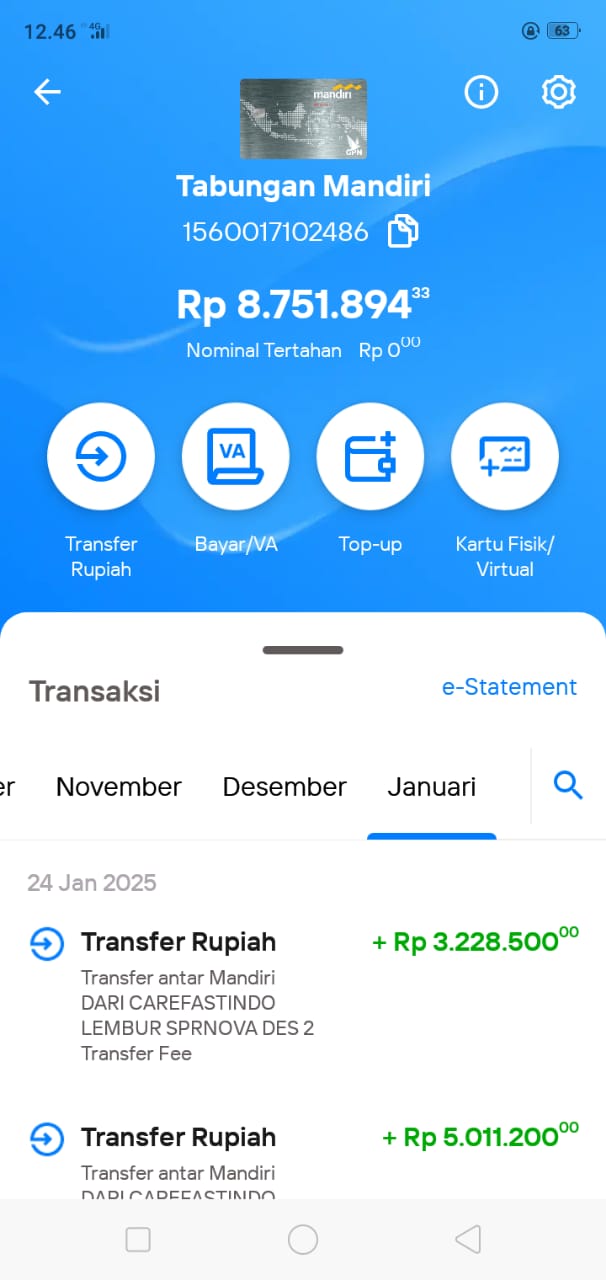Open the account settings gear
Viewport: 606px width, 1280px height.
[x=558, y=92]
